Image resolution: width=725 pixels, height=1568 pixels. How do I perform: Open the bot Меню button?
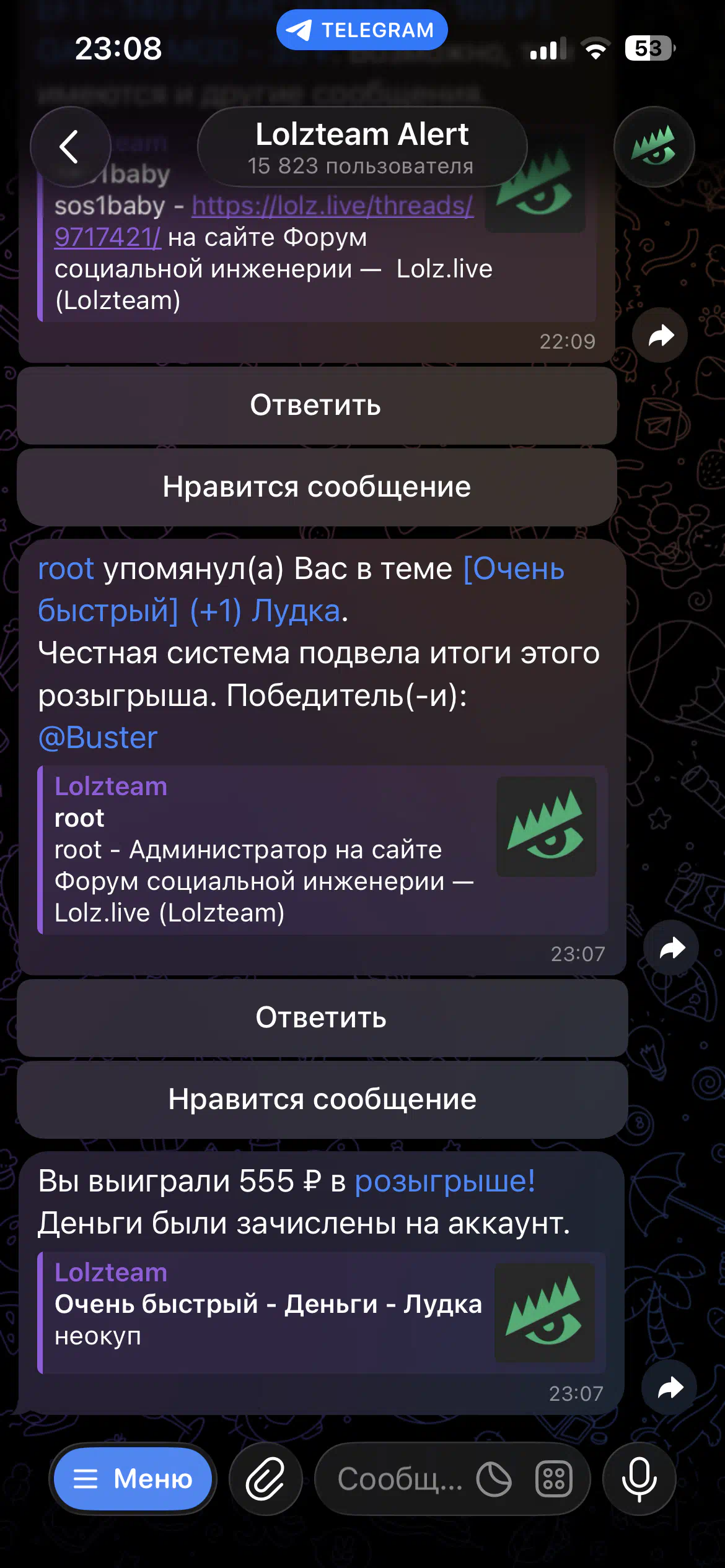[x=133, y=1479]
